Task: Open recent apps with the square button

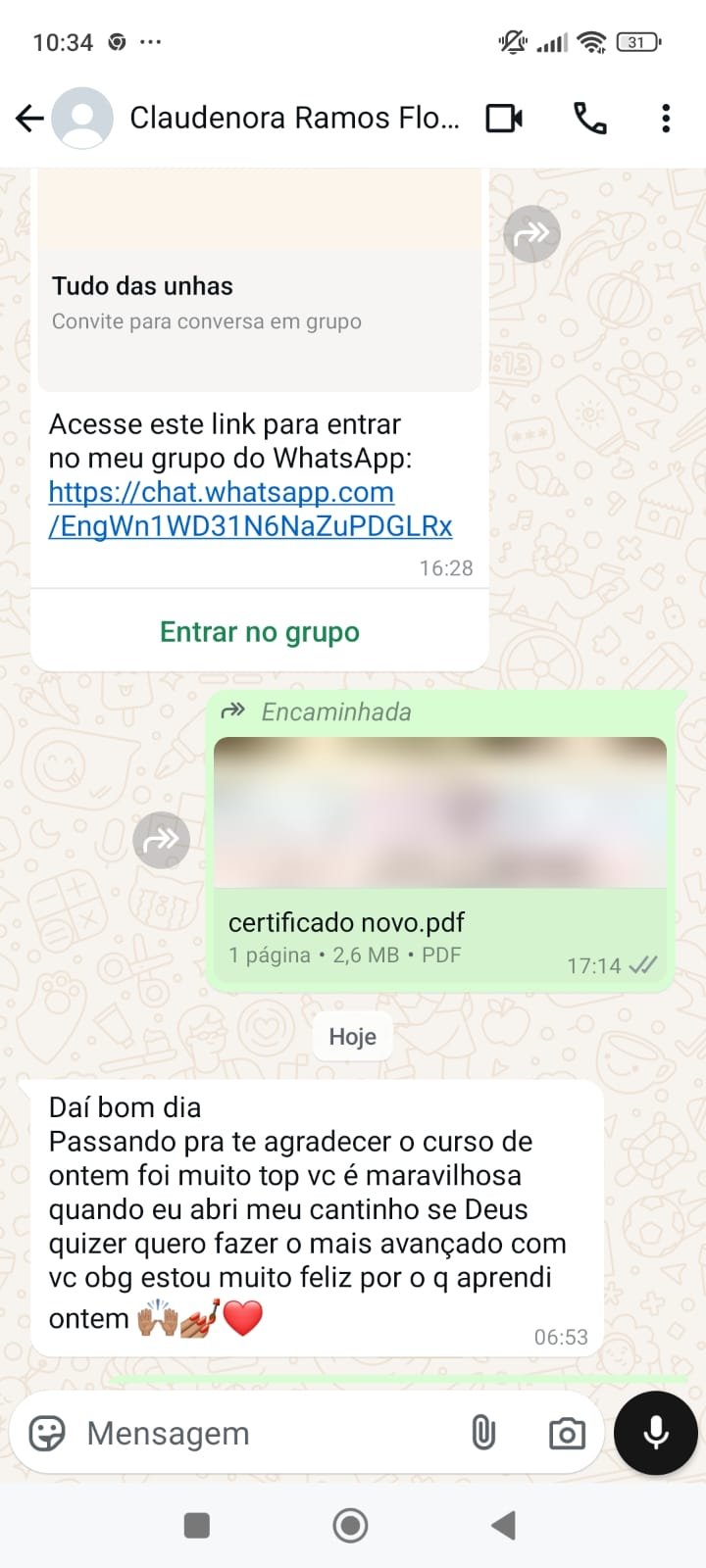Action: (x=197, y=1525)
